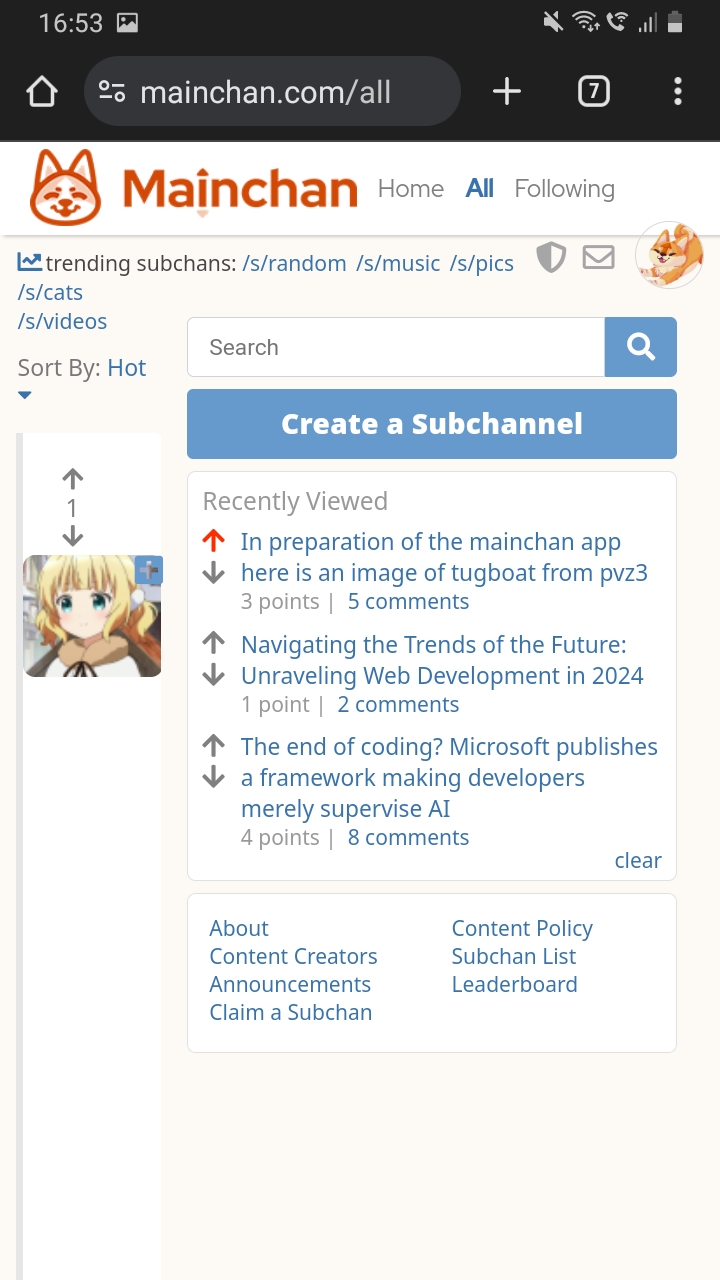Open the blonde anime girl post thumbnail
Viewport: 720px width, 1280px height.
tap(92, 616)
